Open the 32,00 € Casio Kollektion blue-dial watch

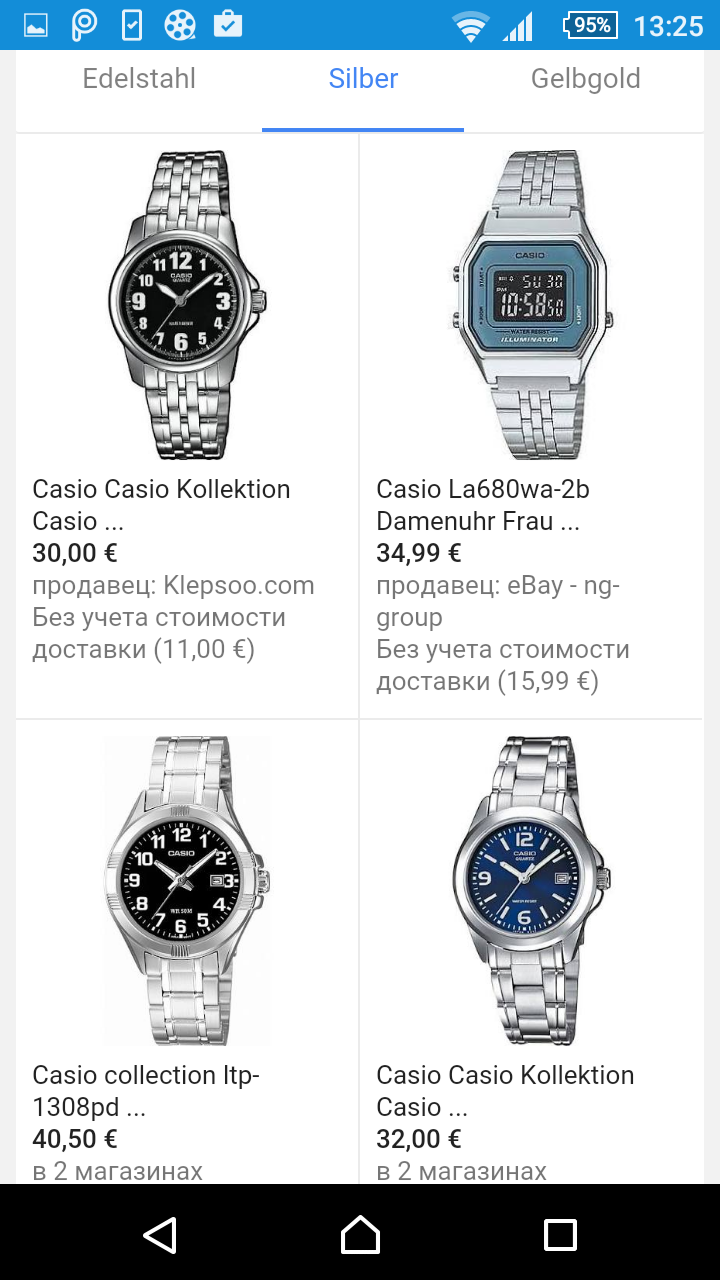pos(531,952)
